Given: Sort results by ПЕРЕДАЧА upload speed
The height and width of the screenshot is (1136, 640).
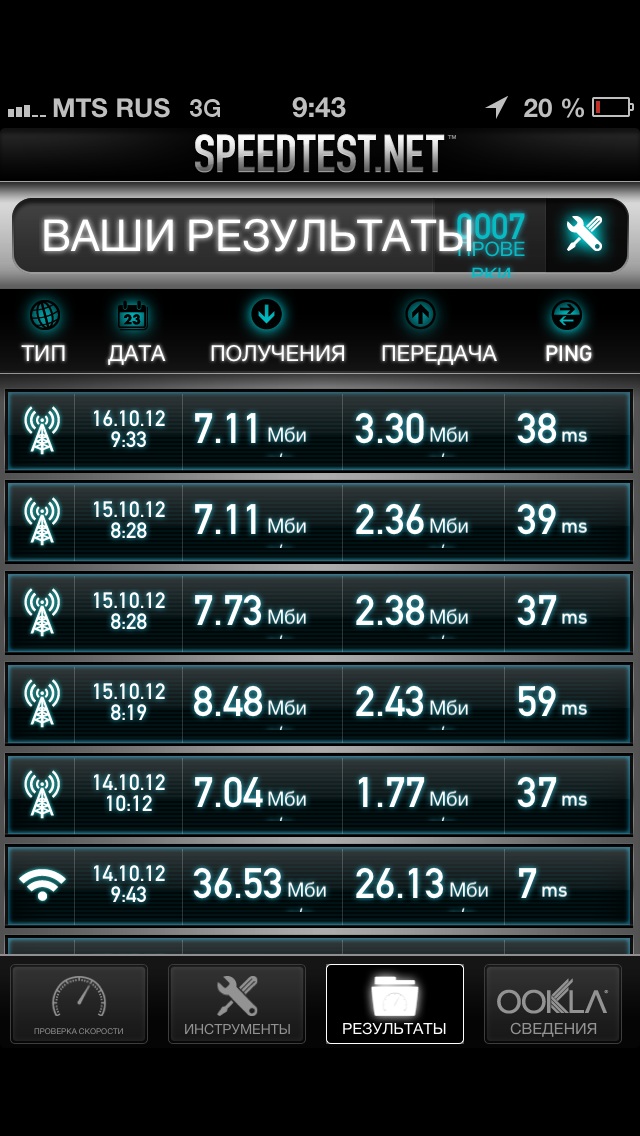Looking at the screenshot, I should click(438, 333).
